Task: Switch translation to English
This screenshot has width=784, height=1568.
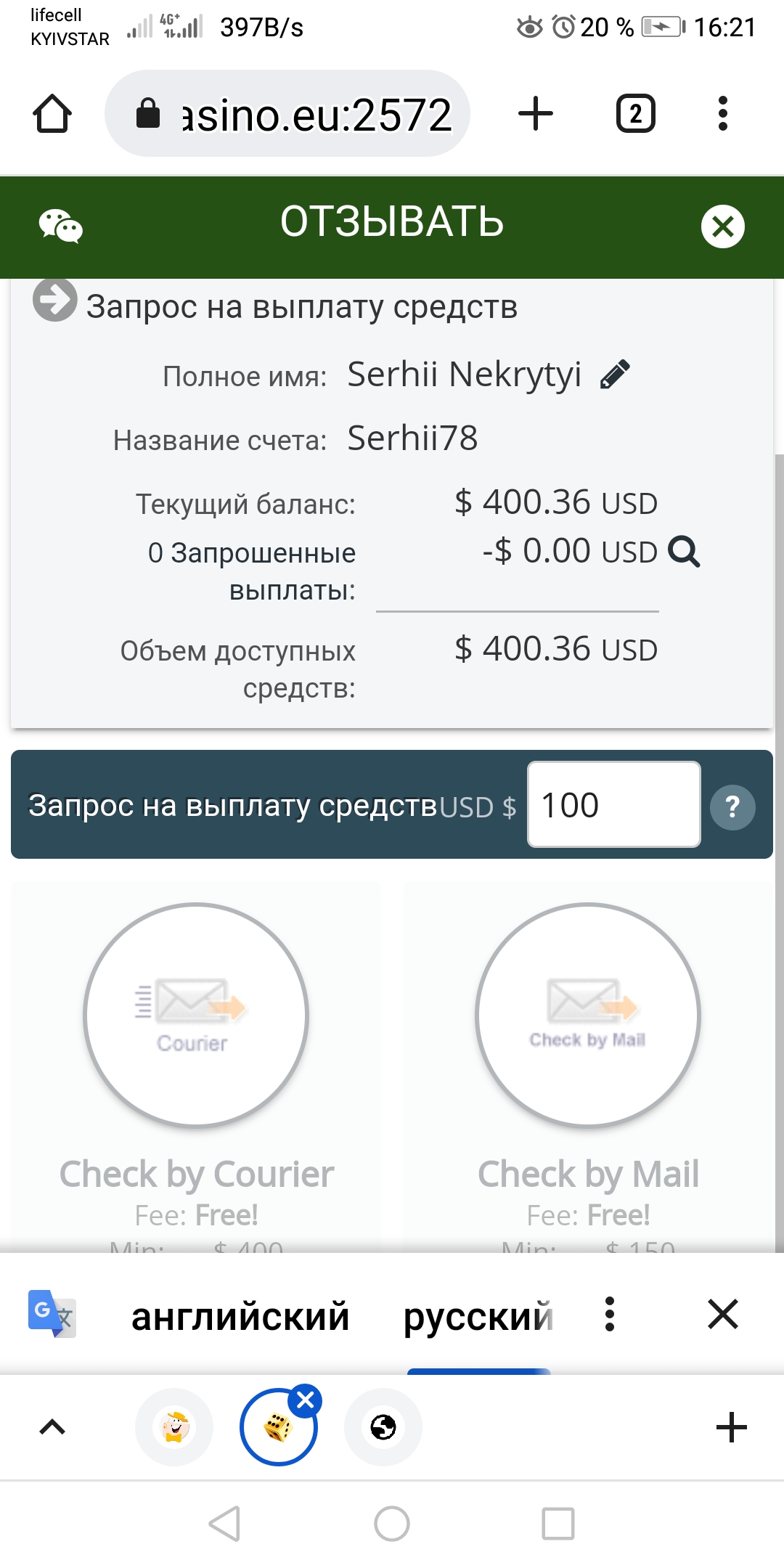Action: [240, 1315]
